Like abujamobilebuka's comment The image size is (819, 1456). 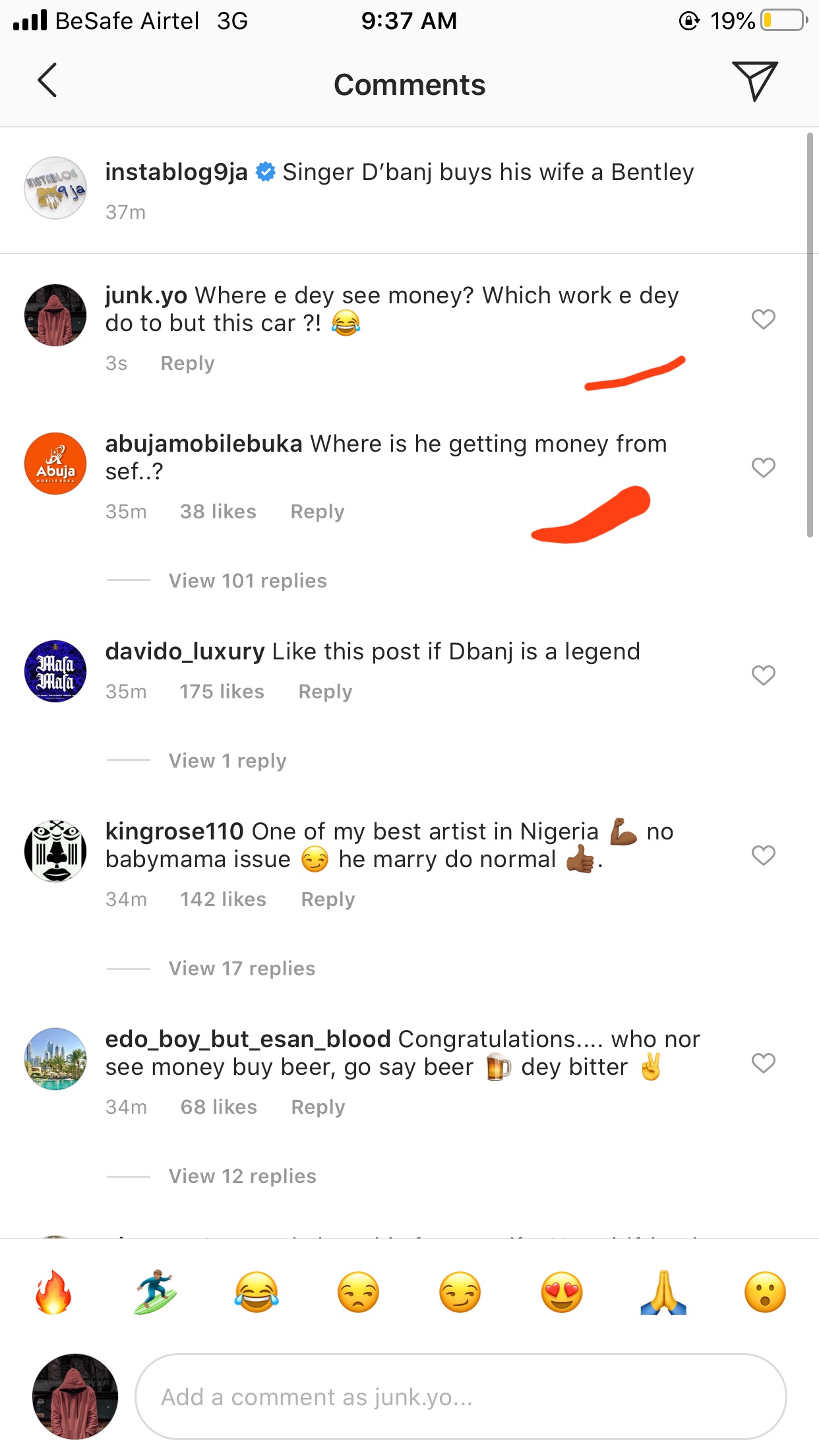pyautogui.click(x=763, y=468)
